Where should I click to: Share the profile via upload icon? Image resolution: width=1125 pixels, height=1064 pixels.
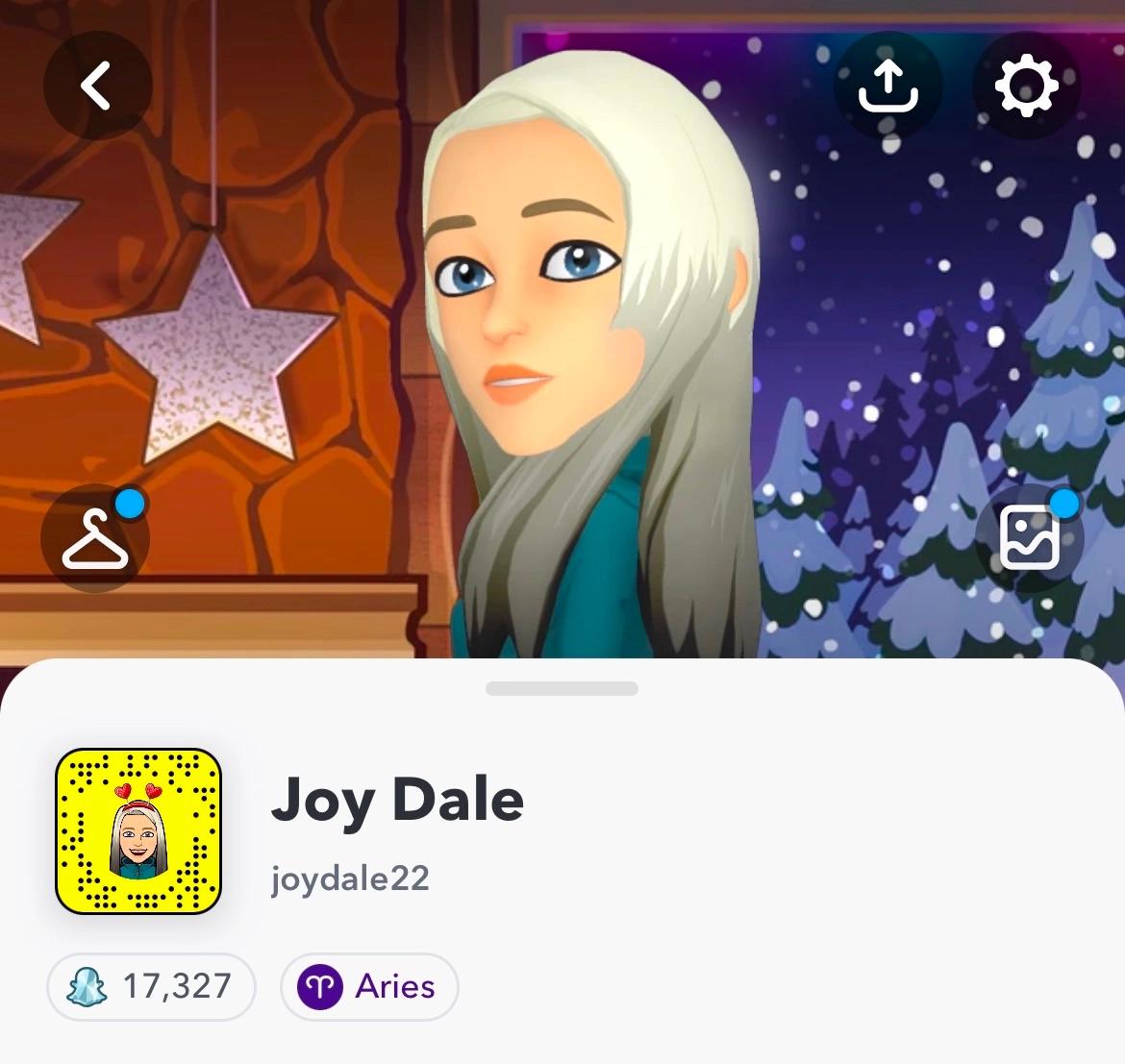coord(887,87)
